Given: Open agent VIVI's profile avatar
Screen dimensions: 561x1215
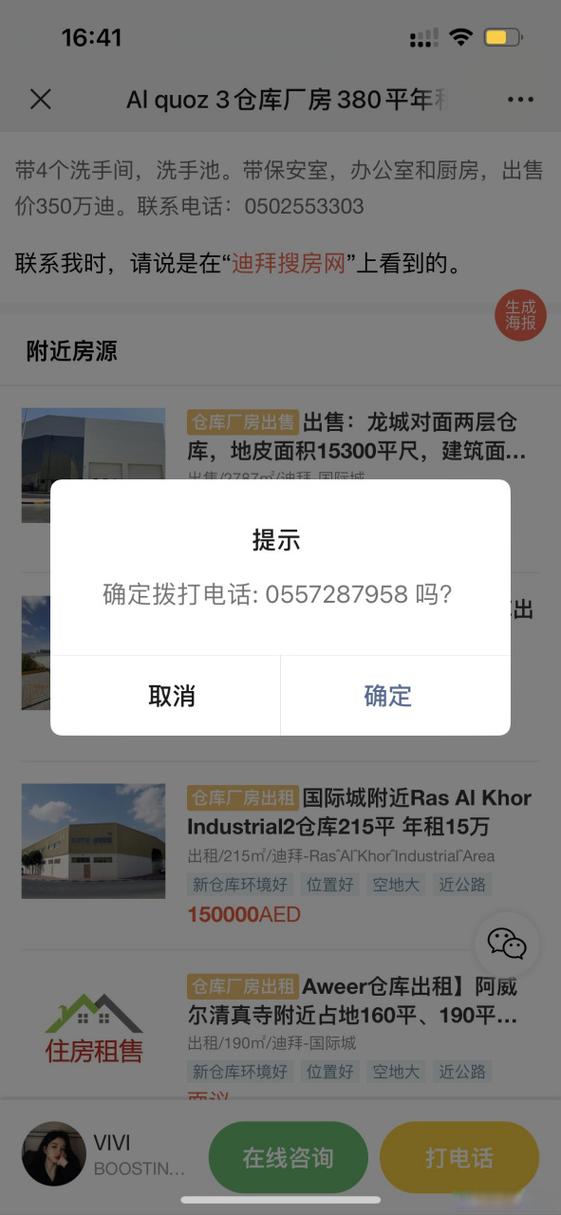Looking at the screenshot, I should coord(54,1154).
